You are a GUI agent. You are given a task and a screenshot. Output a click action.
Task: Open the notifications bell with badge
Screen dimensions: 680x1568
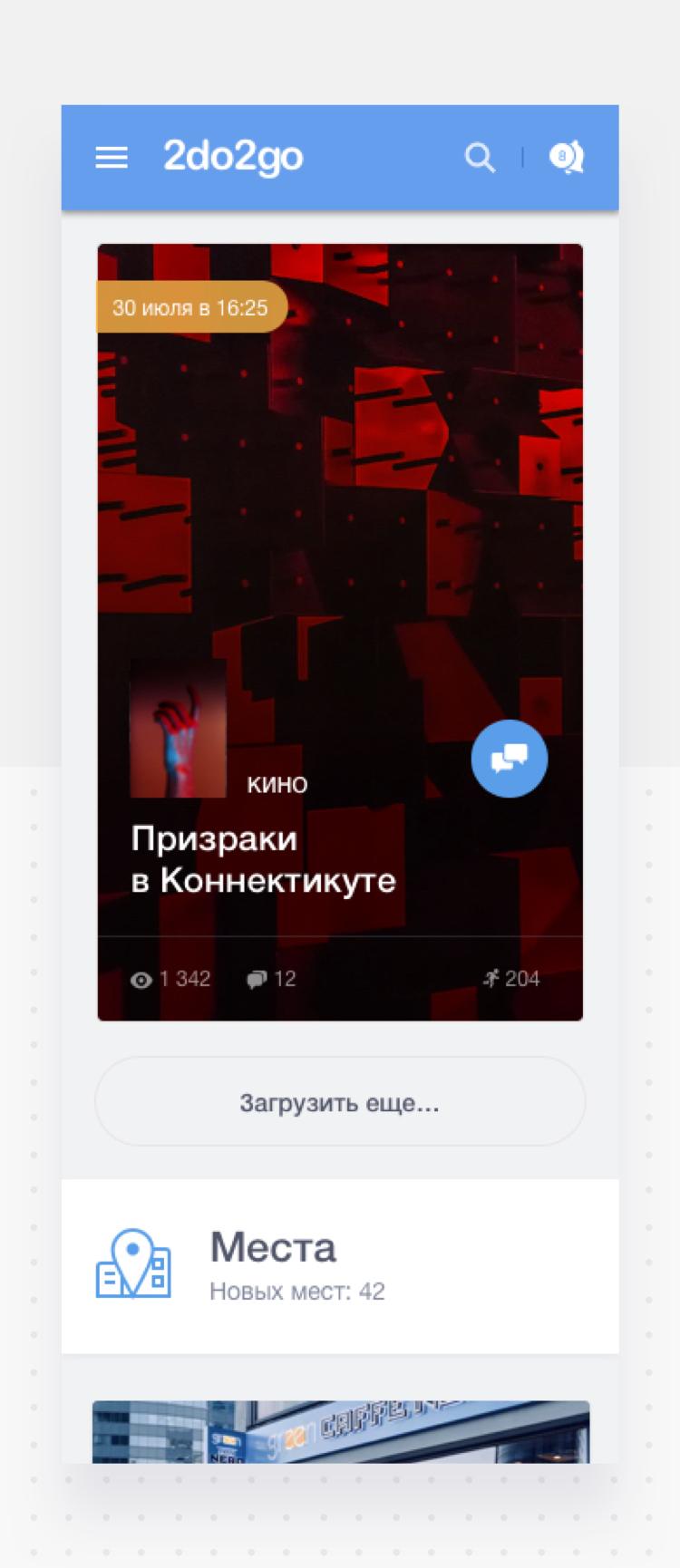point(567,158)
